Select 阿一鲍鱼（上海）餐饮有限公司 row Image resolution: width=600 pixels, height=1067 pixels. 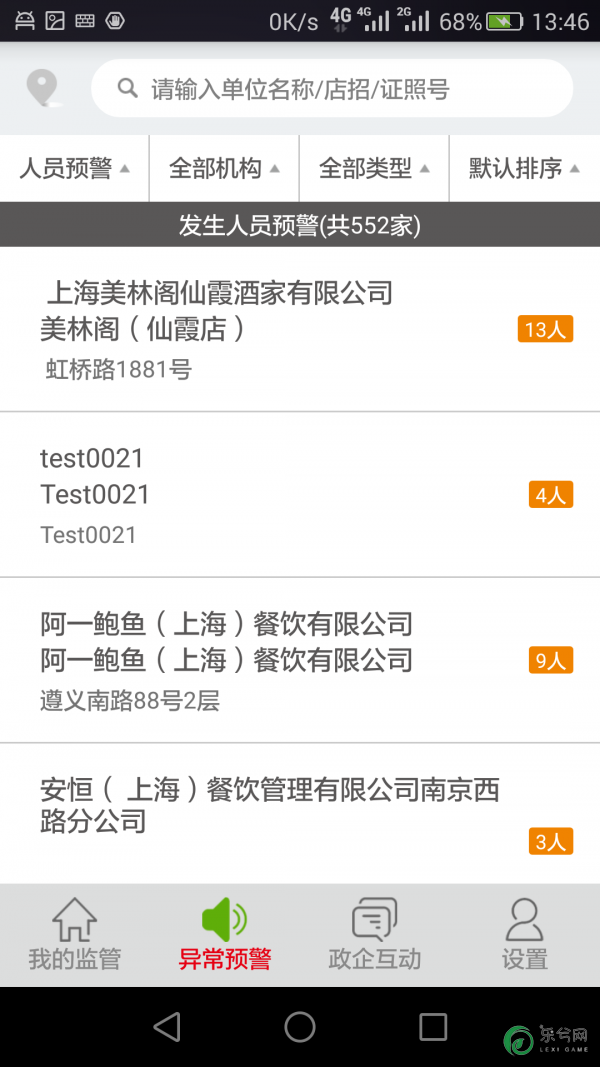tap(300, 660)
